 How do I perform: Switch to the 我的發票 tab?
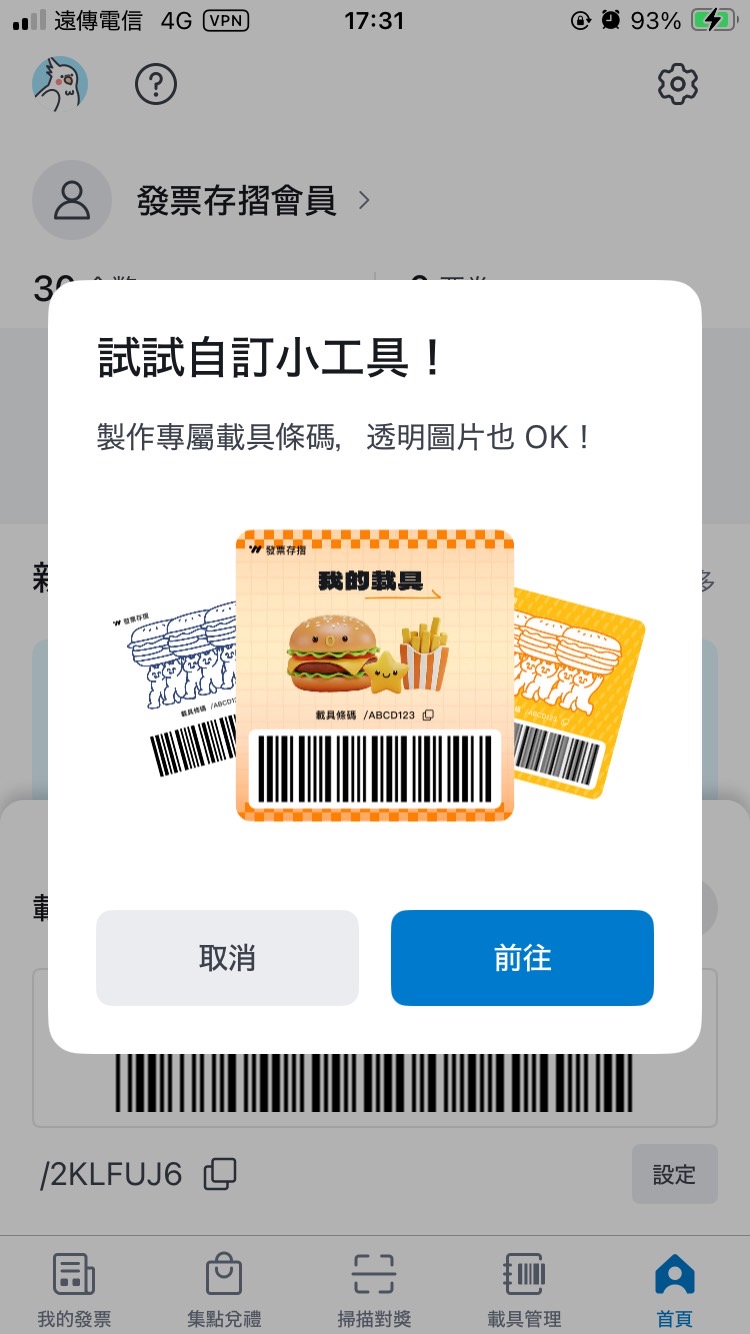click(x=74, y=1288)
